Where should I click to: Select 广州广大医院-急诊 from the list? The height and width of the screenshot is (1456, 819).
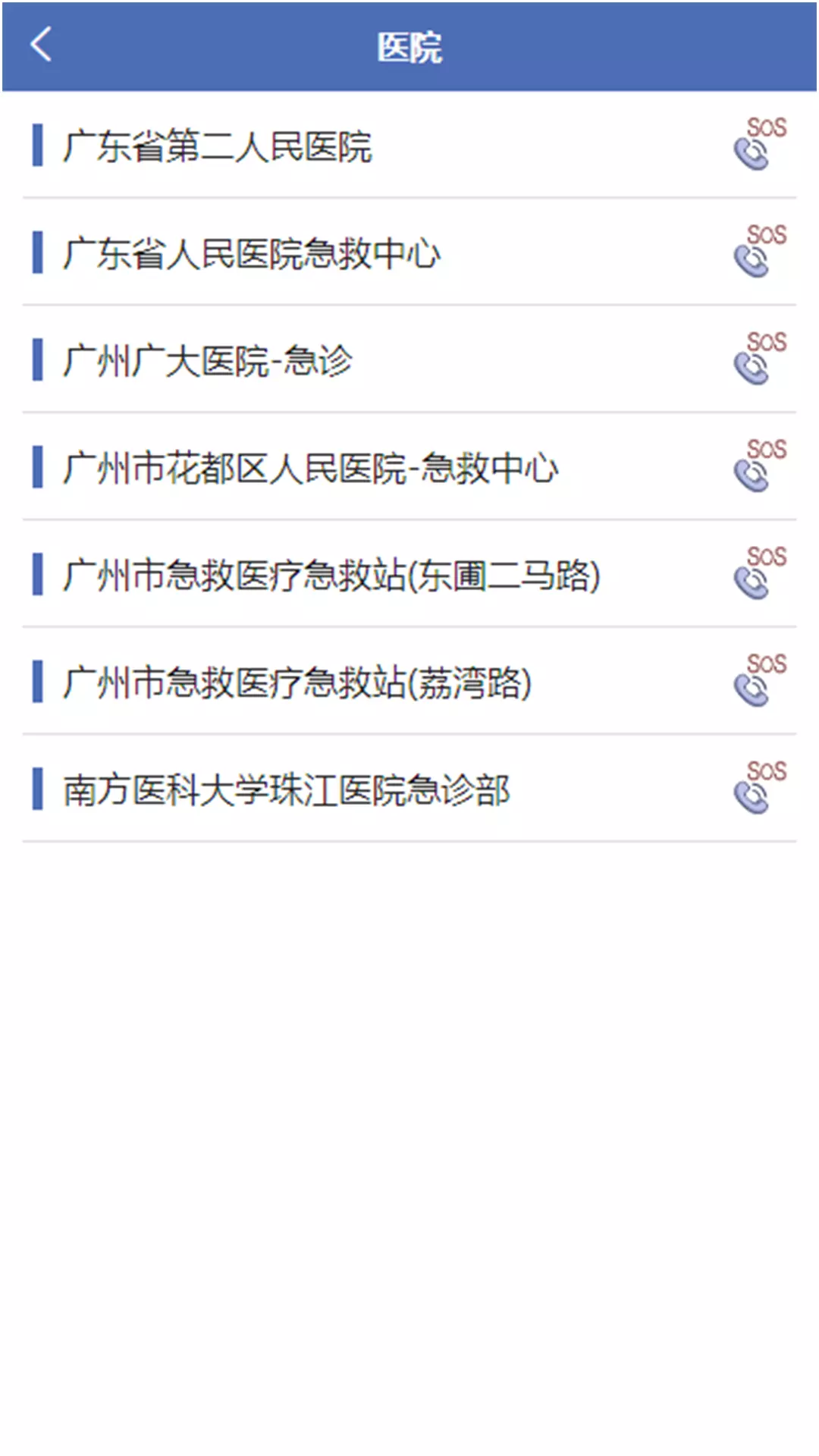point(409,359)
